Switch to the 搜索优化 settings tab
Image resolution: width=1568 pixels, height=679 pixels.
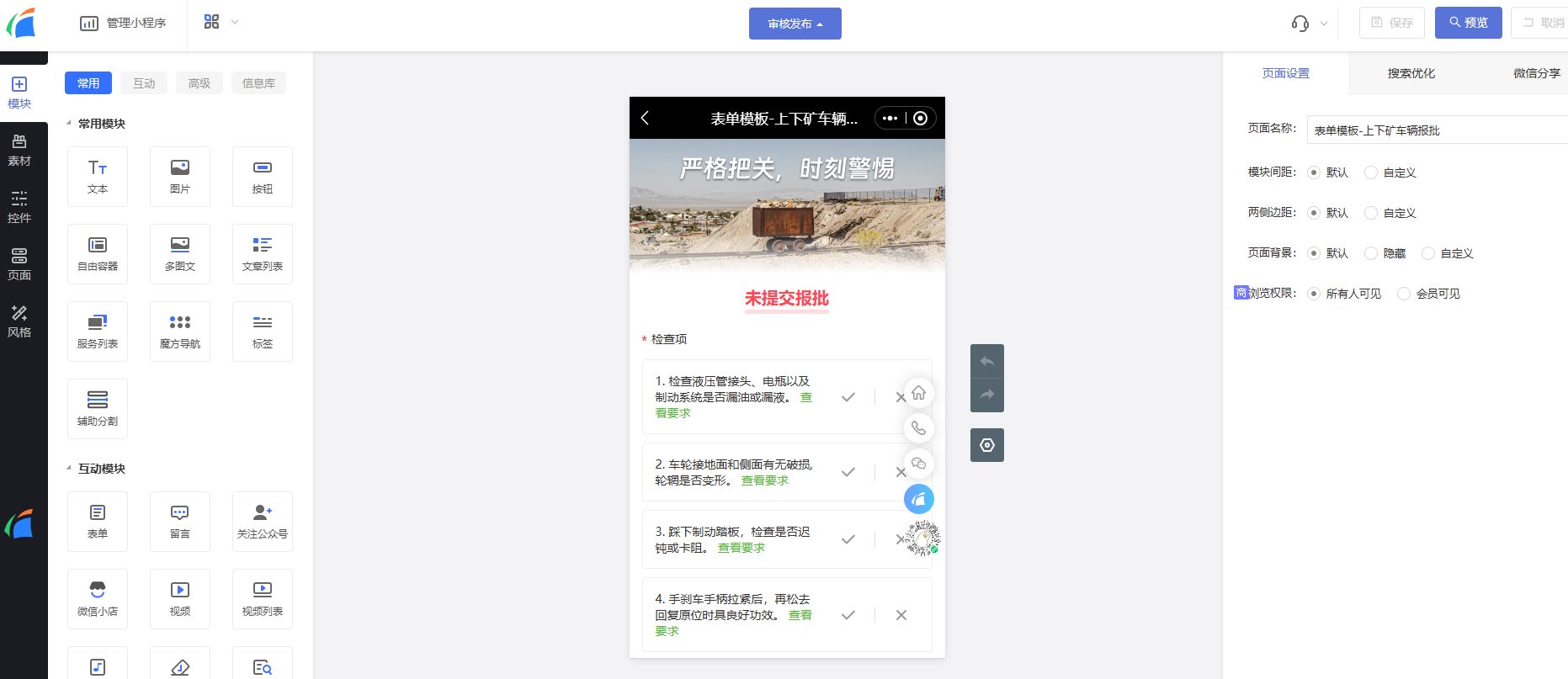click(x=1411, y=73)
